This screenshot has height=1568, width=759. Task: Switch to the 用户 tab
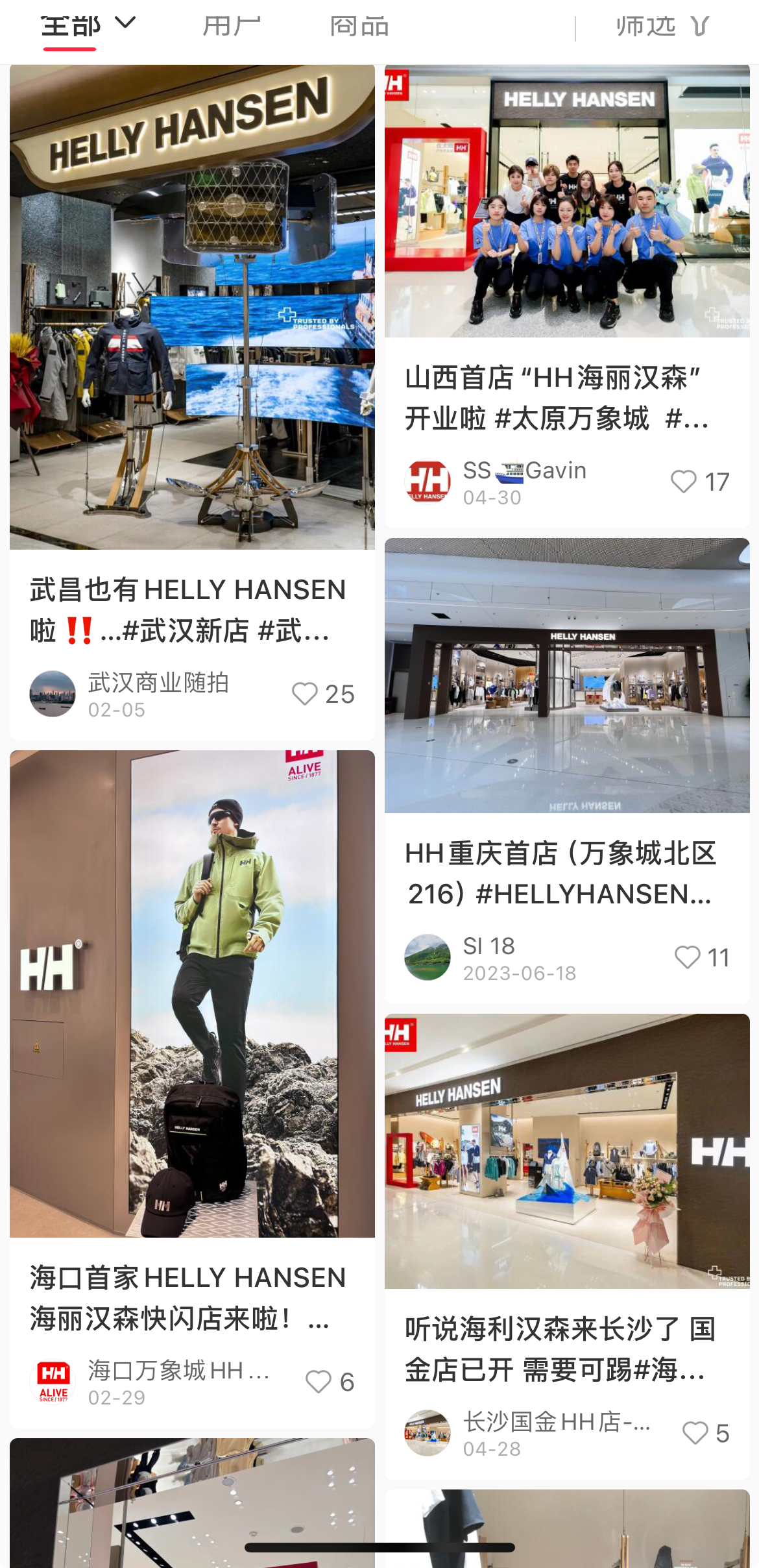pyautogui.click(x=231, y=27)
